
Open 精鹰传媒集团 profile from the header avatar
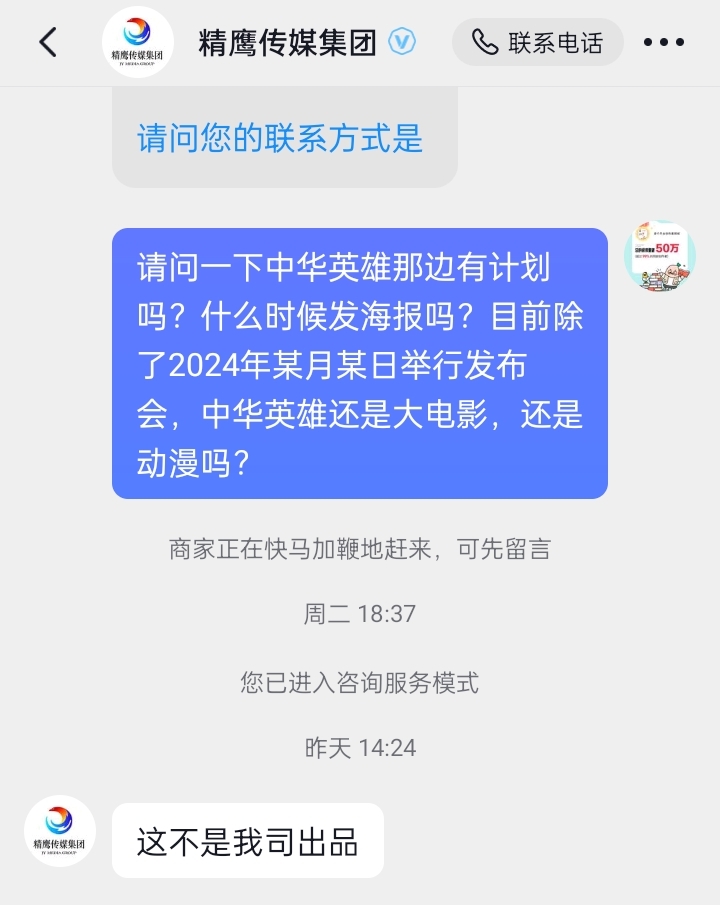click(x=138, y=42)
